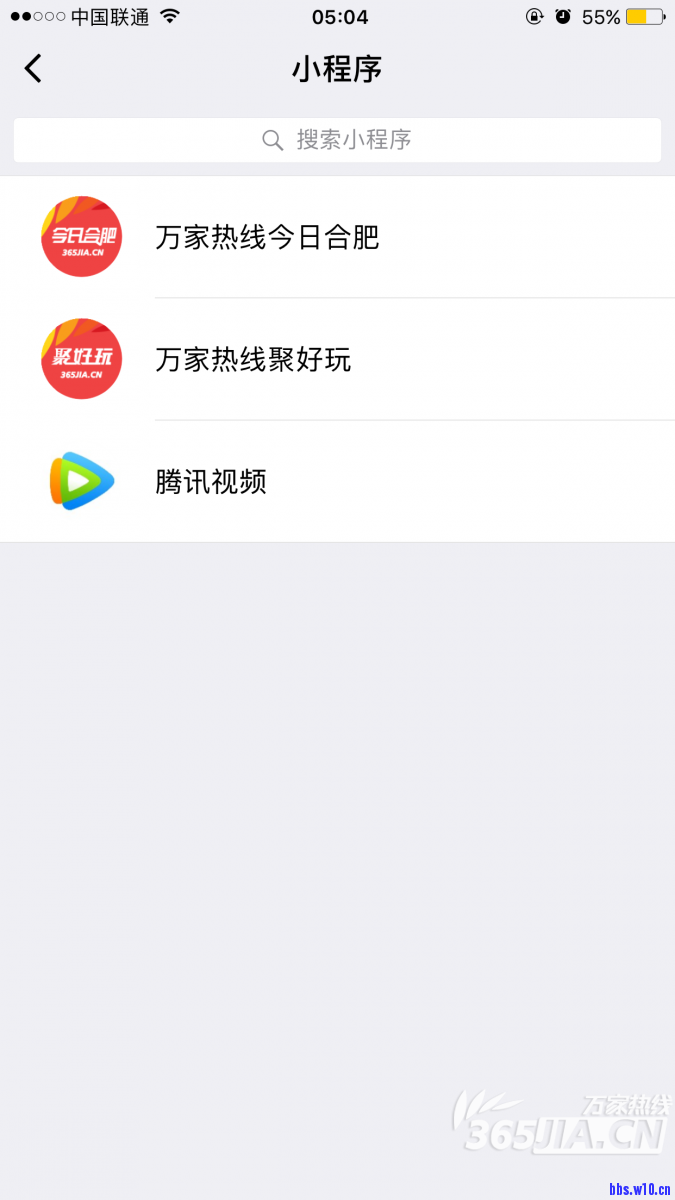The image size is (675, 1200).
Task: Go back from the 小程序 page
Action: point(33,69)
